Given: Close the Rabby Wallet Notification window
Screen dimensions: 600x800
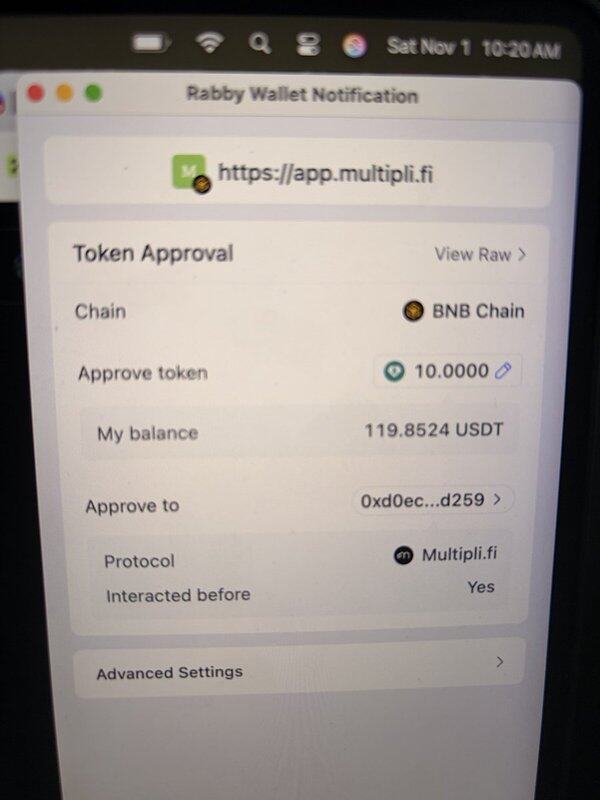Looking at the screenshot, I should click(36, 93).
